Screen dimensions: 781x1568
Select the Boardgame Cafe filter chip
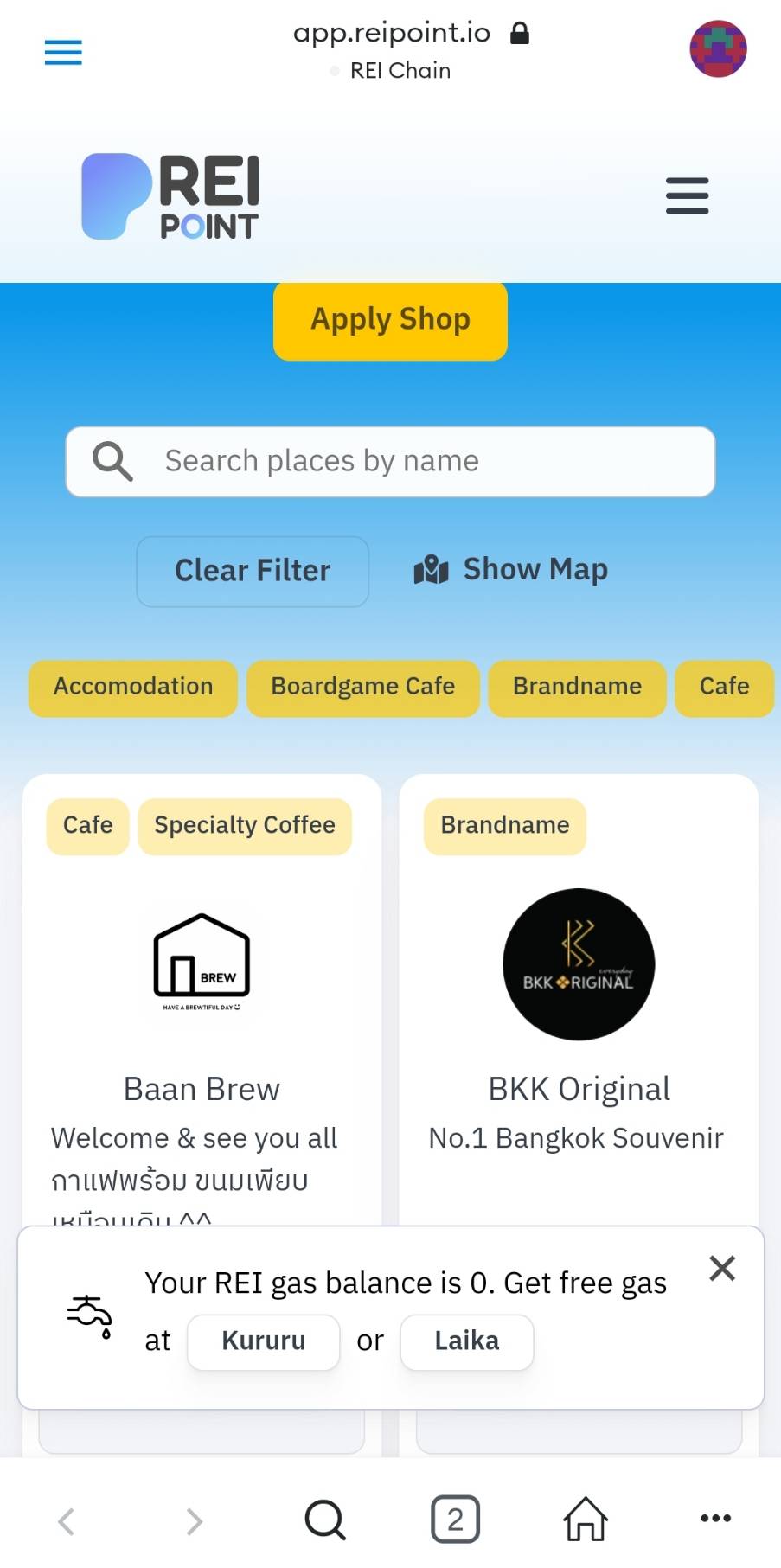coord(362,688)
